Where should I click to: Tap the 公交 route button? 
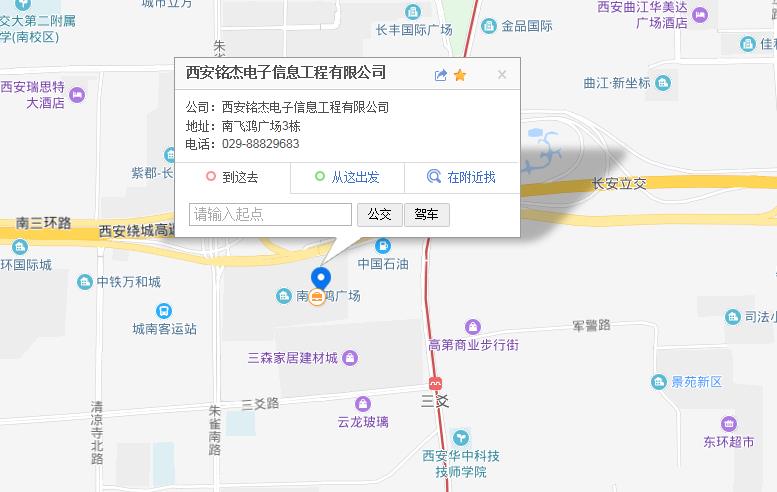click(379, 214)
